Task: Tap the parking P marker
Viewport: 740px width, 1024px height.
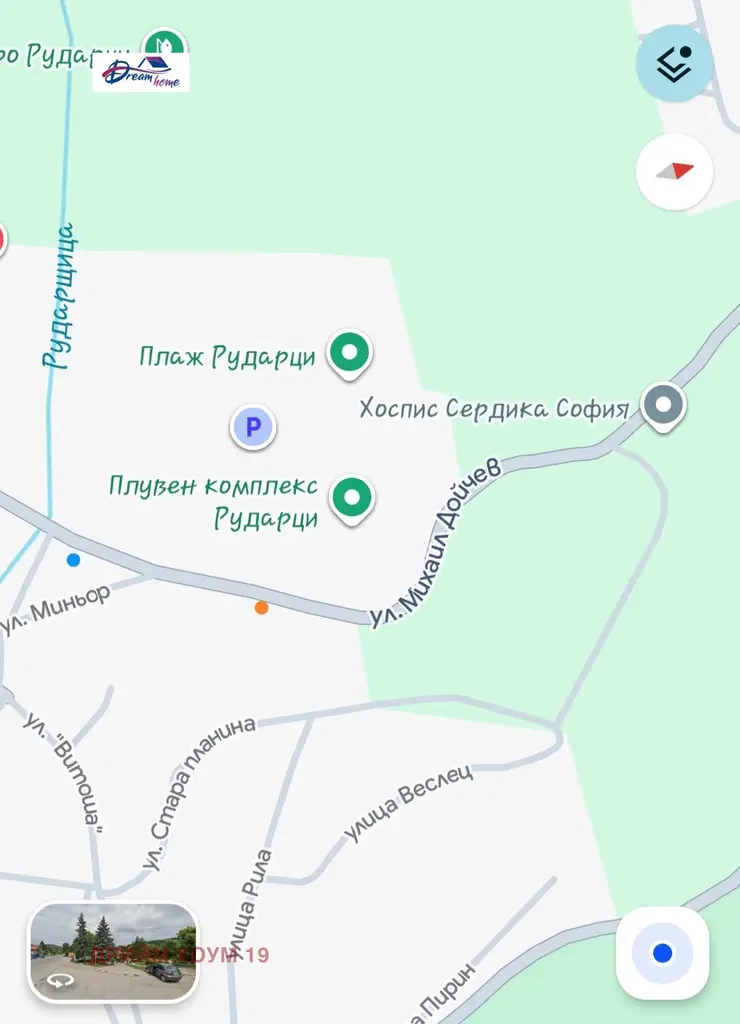Action: point(253,427)
